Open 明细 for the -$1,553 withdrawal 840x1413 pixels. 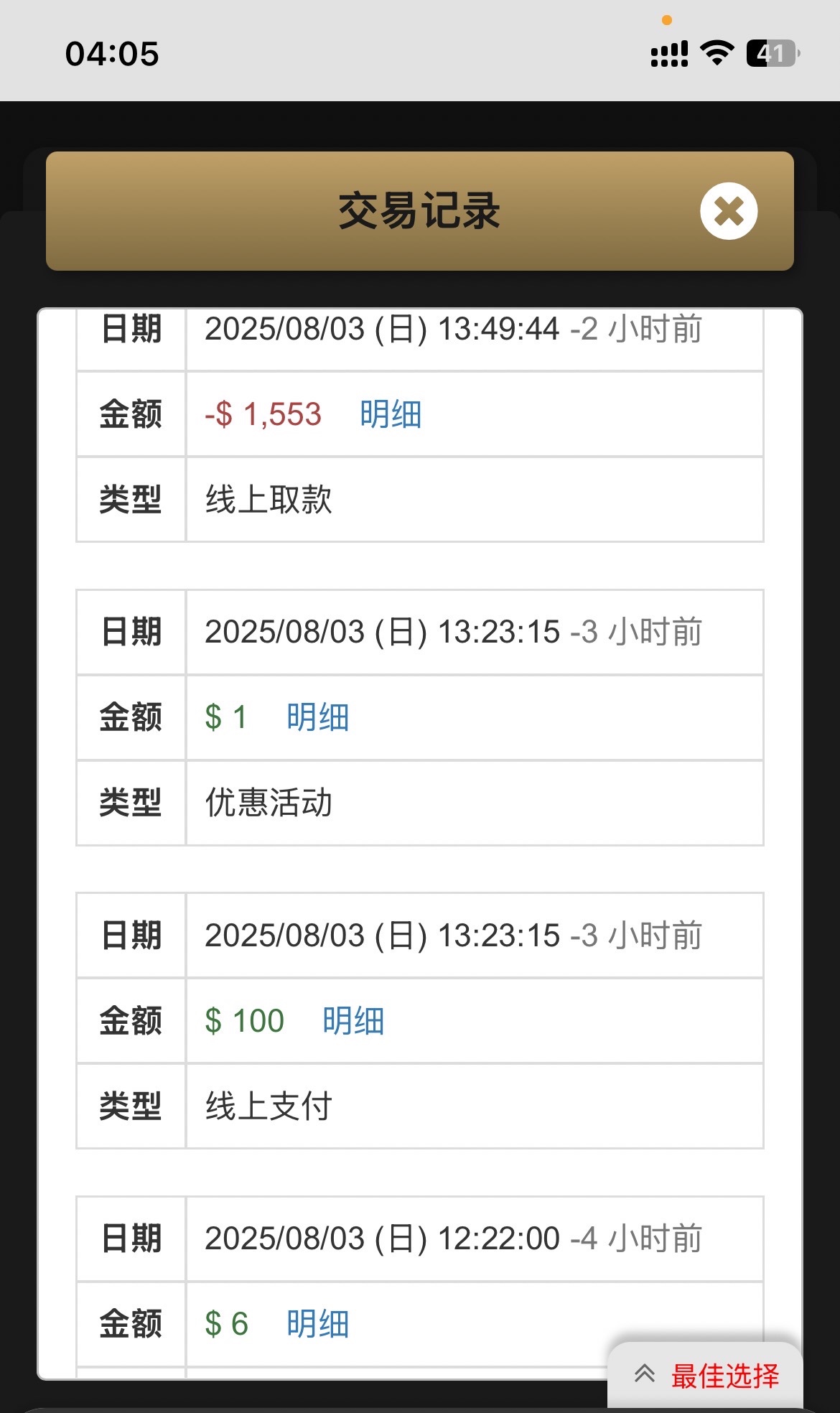(x=391, y=414)
